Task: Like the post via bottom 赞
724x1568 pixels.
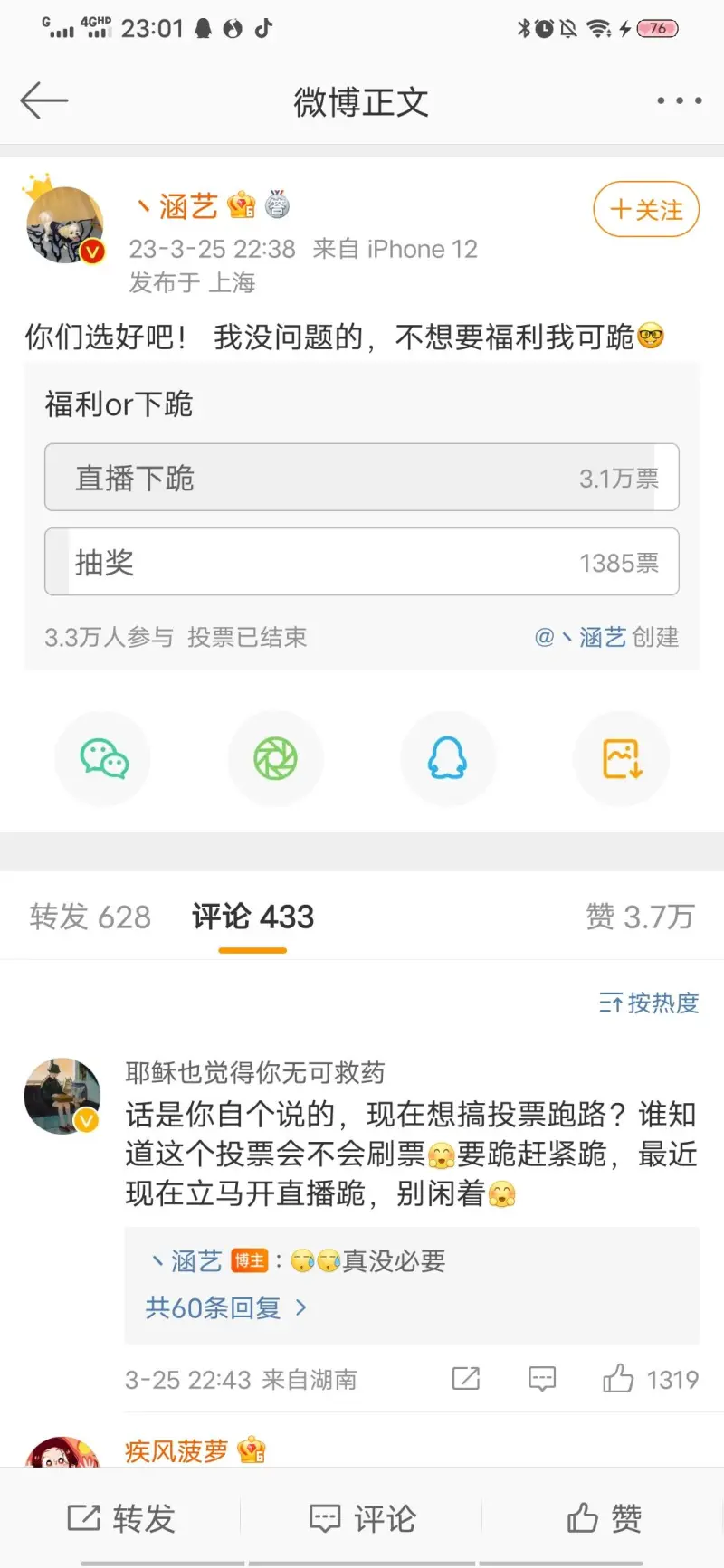Action: 604,1517
